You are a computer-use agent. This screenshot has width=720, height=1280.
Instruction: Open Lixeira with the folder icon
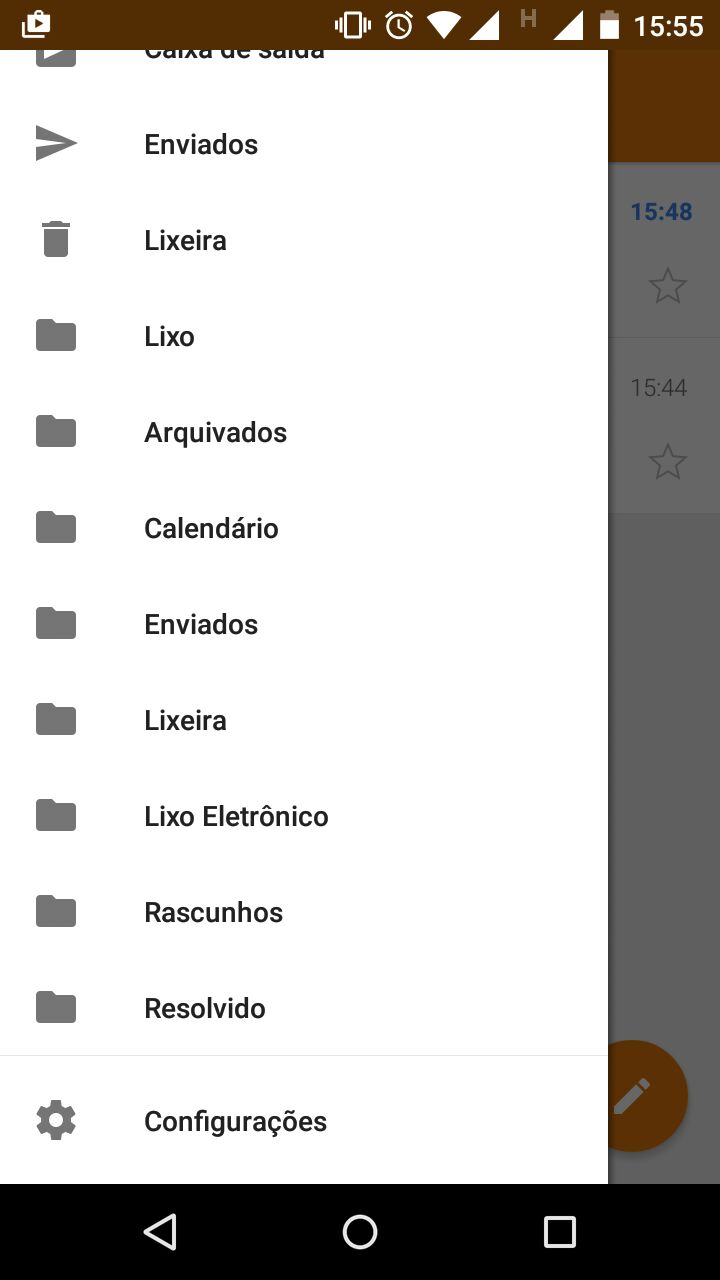(186, 720)
